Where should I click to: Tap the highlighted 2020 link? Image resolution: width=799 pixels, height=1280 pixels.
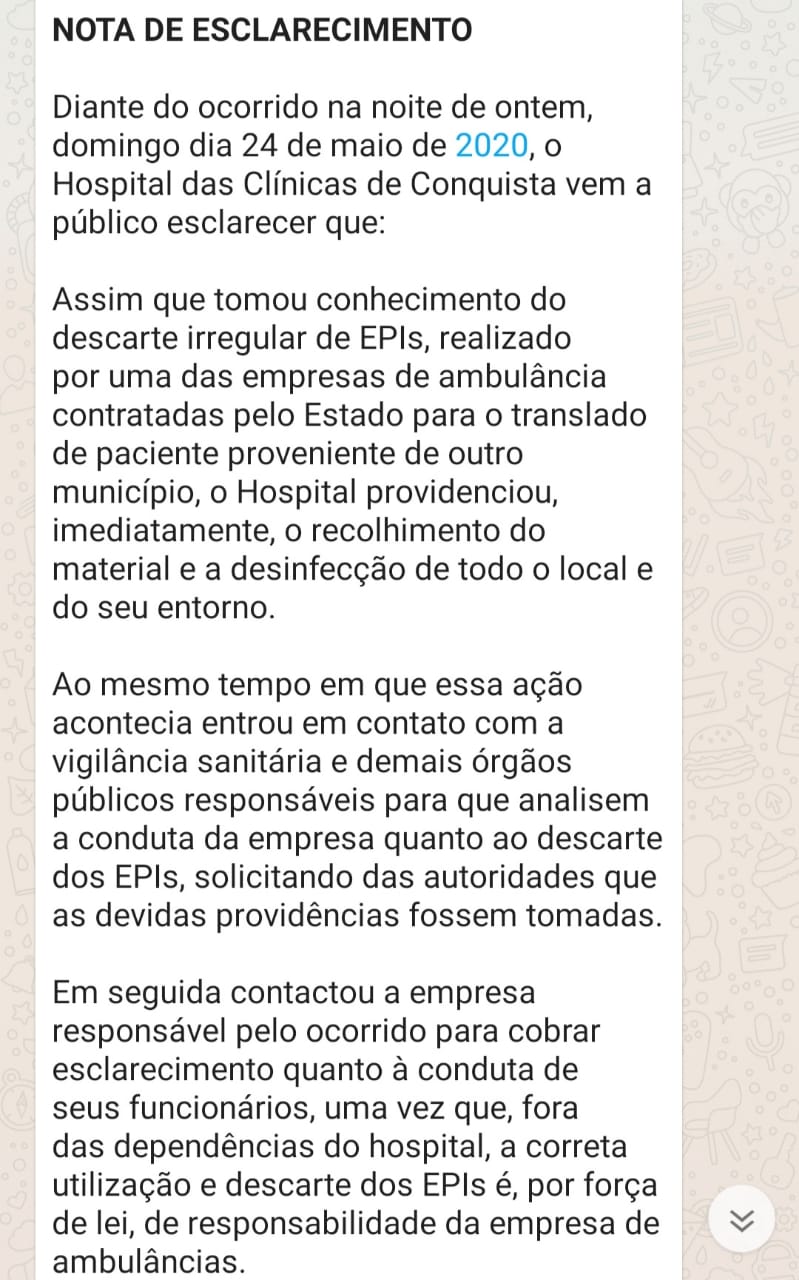[x=490, y=146]
